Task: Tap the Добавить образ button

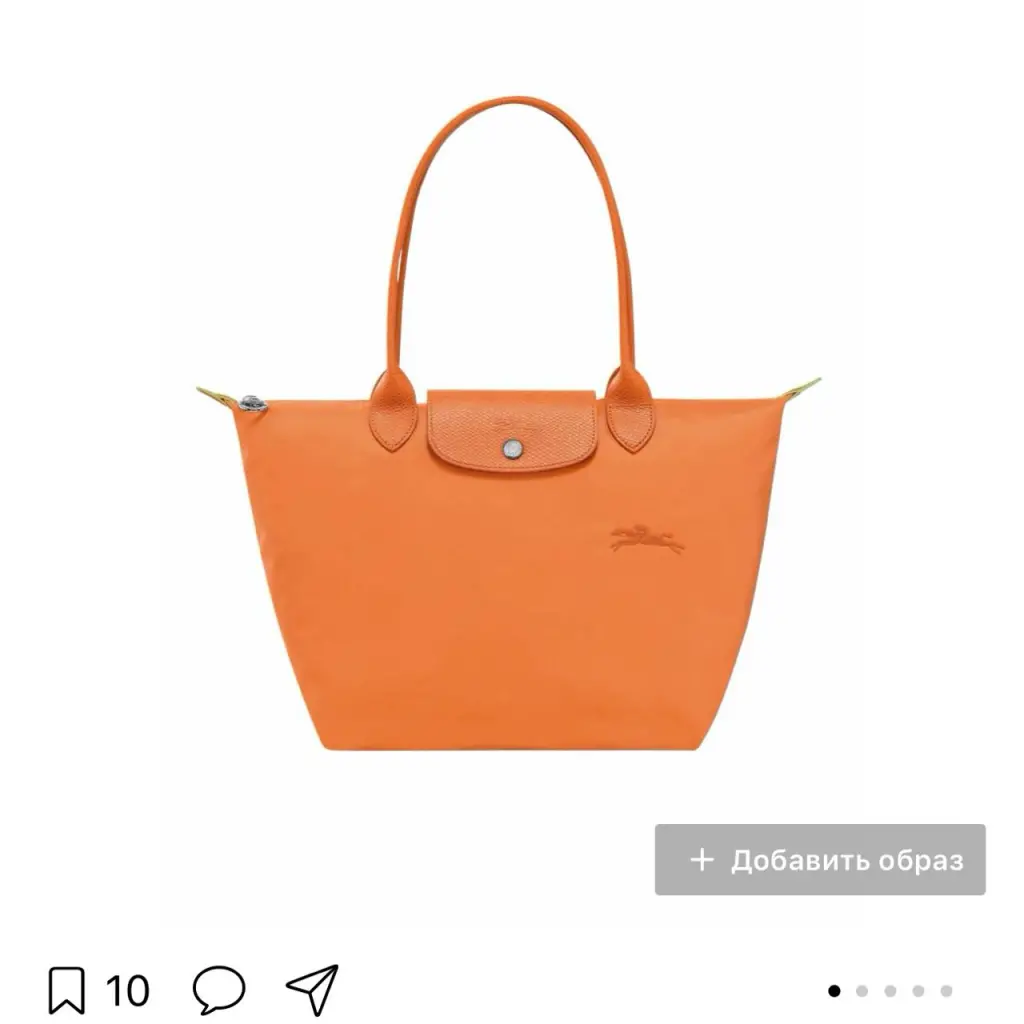Action: point(820,859)
